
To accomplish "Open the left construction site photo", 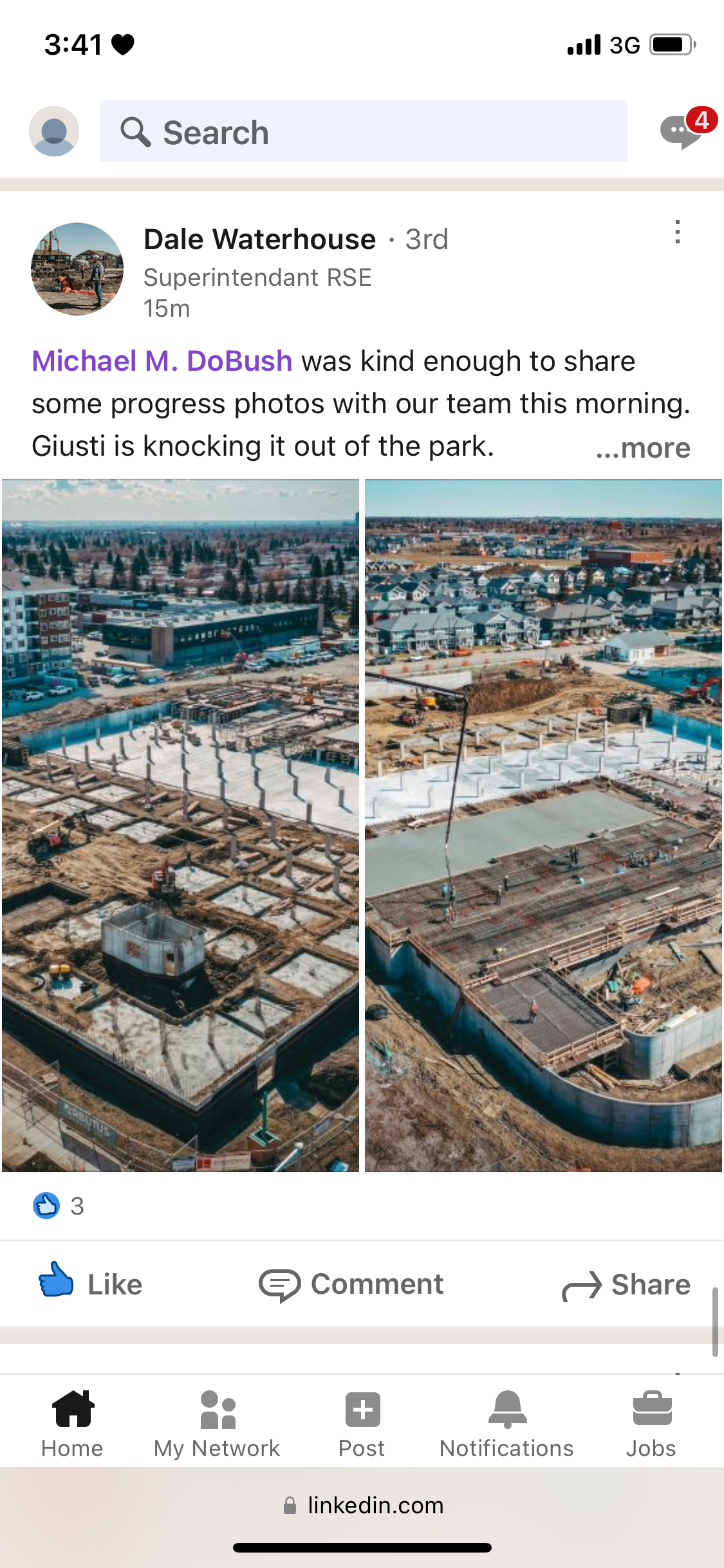I will [x=180, y=825].
